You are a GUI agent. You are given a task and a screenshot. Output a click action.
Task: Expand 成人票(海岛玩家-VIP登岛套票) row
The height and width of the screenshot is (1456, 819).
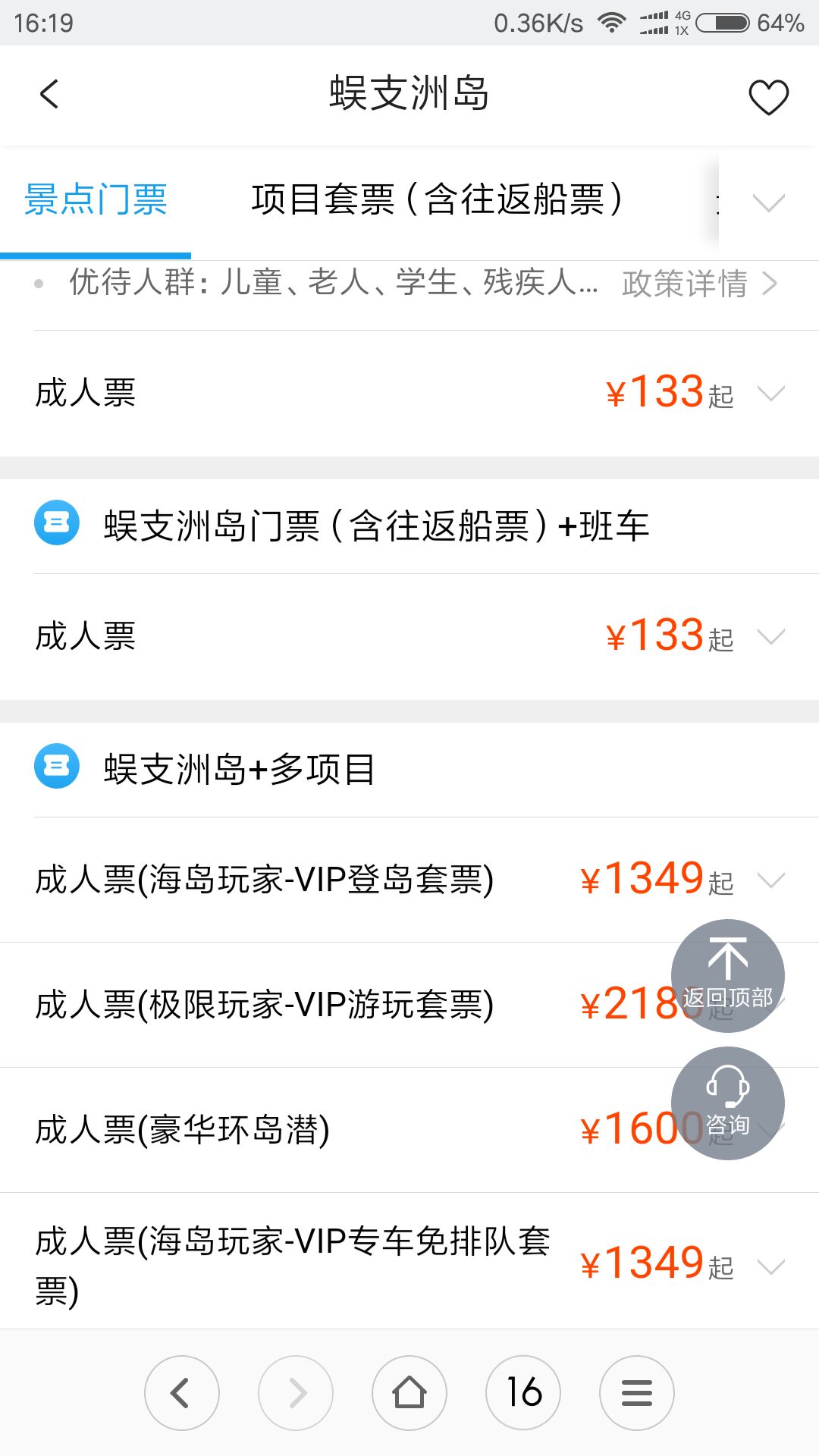409,880
